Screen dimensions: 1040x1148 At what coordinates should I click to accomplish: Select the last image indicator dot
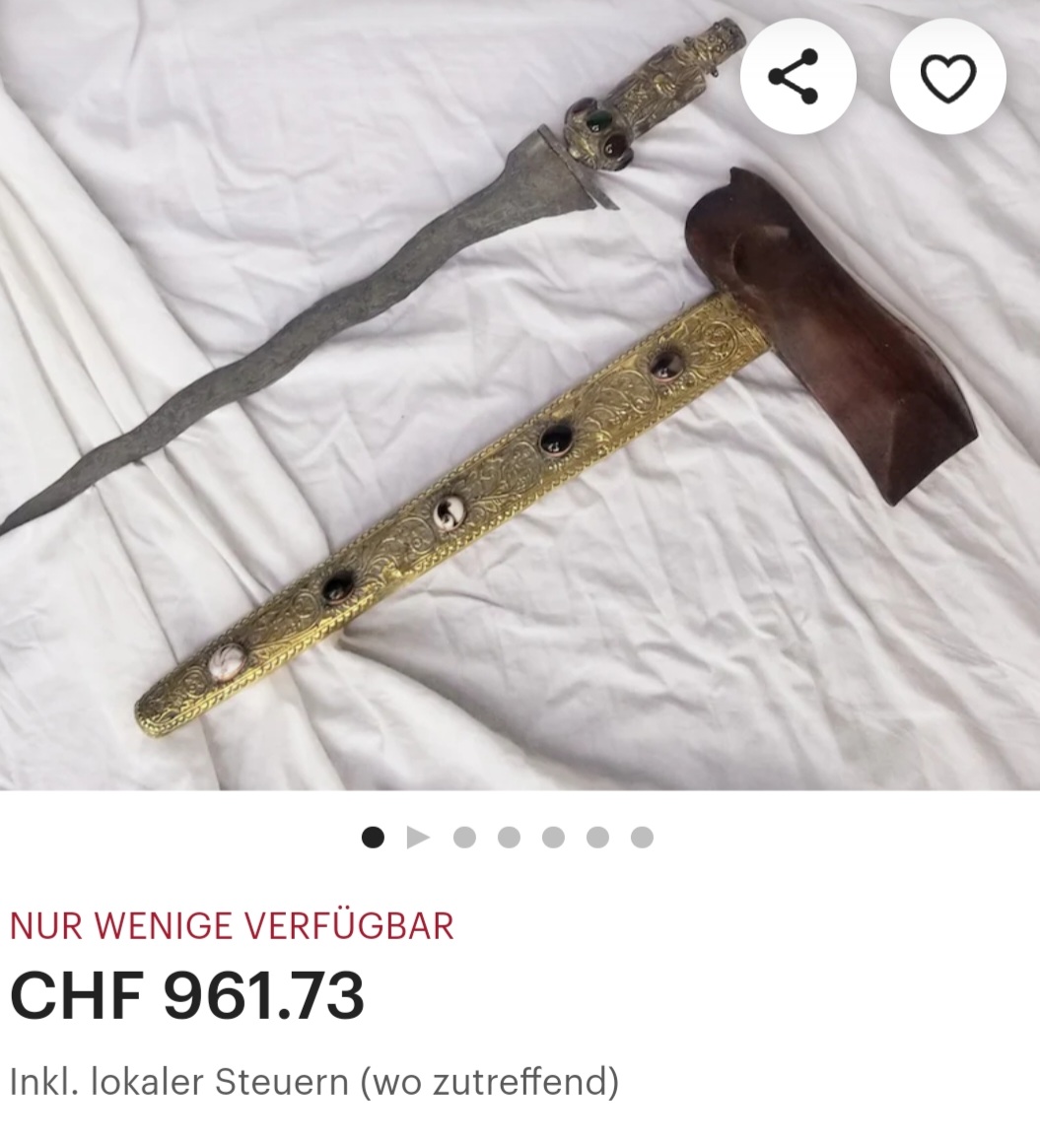tap(642, 838)
